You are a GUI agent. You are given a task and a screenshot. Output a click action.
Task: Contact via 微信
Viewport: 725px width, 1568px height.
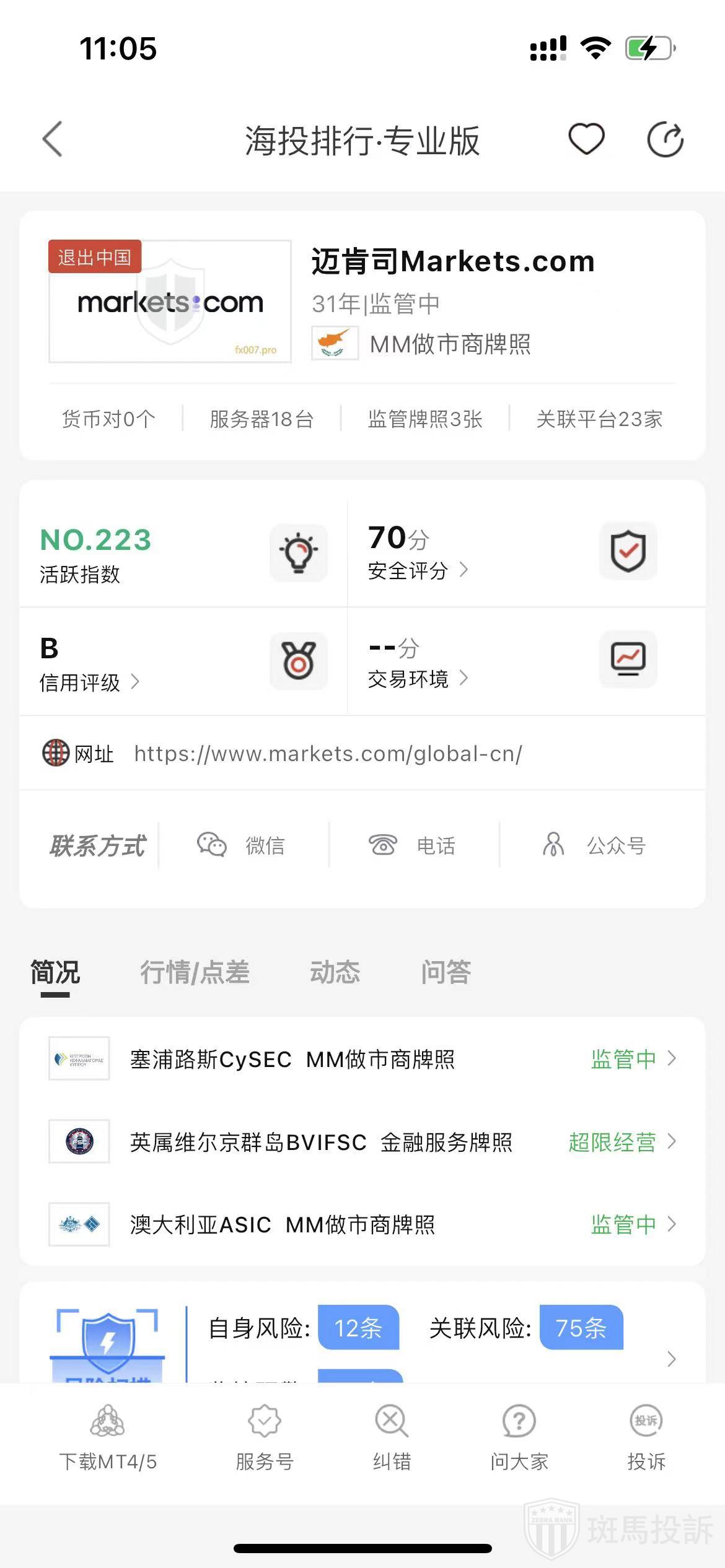pos(242,845)
